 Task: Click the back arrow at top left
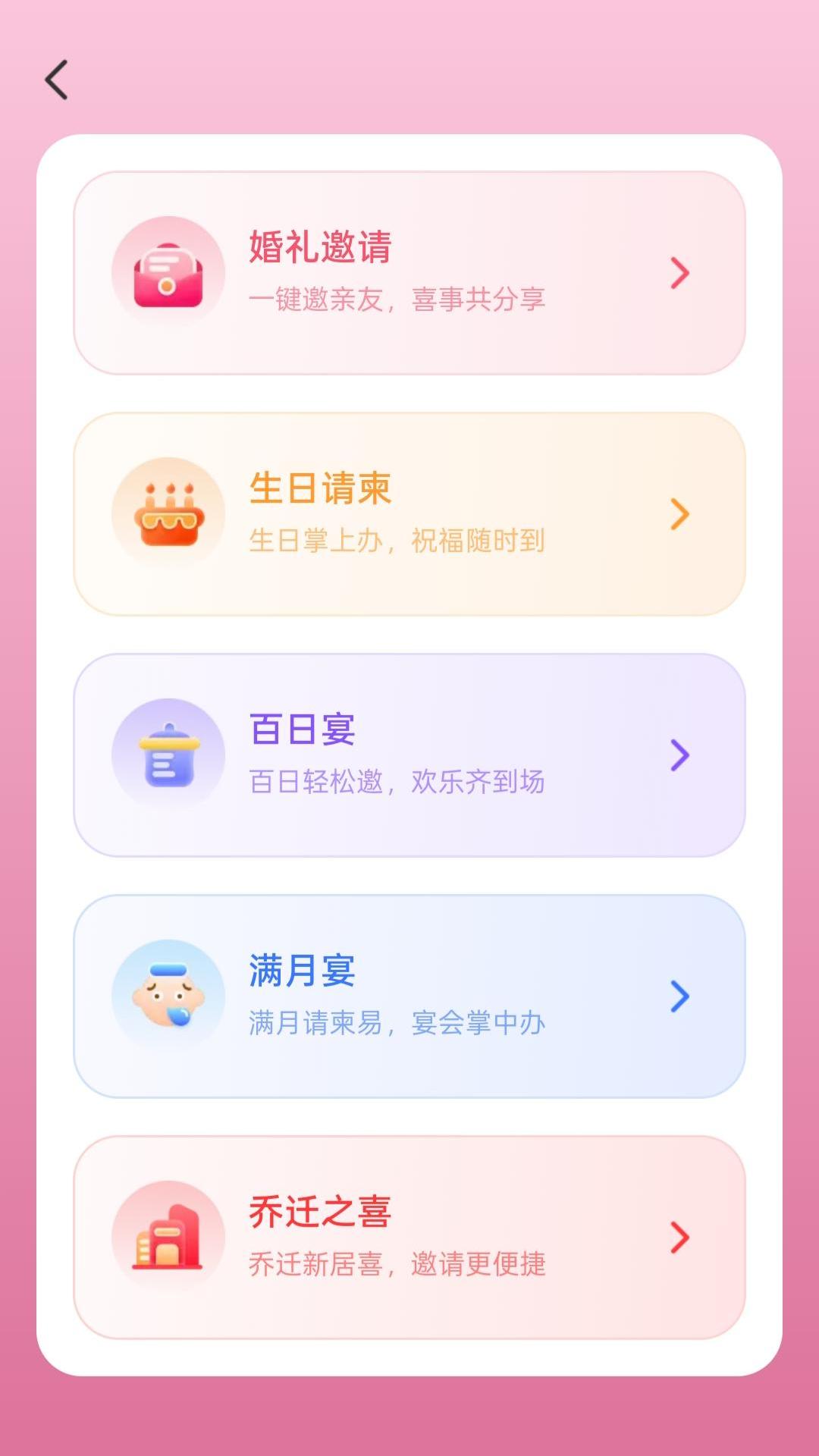coord(57,81)
